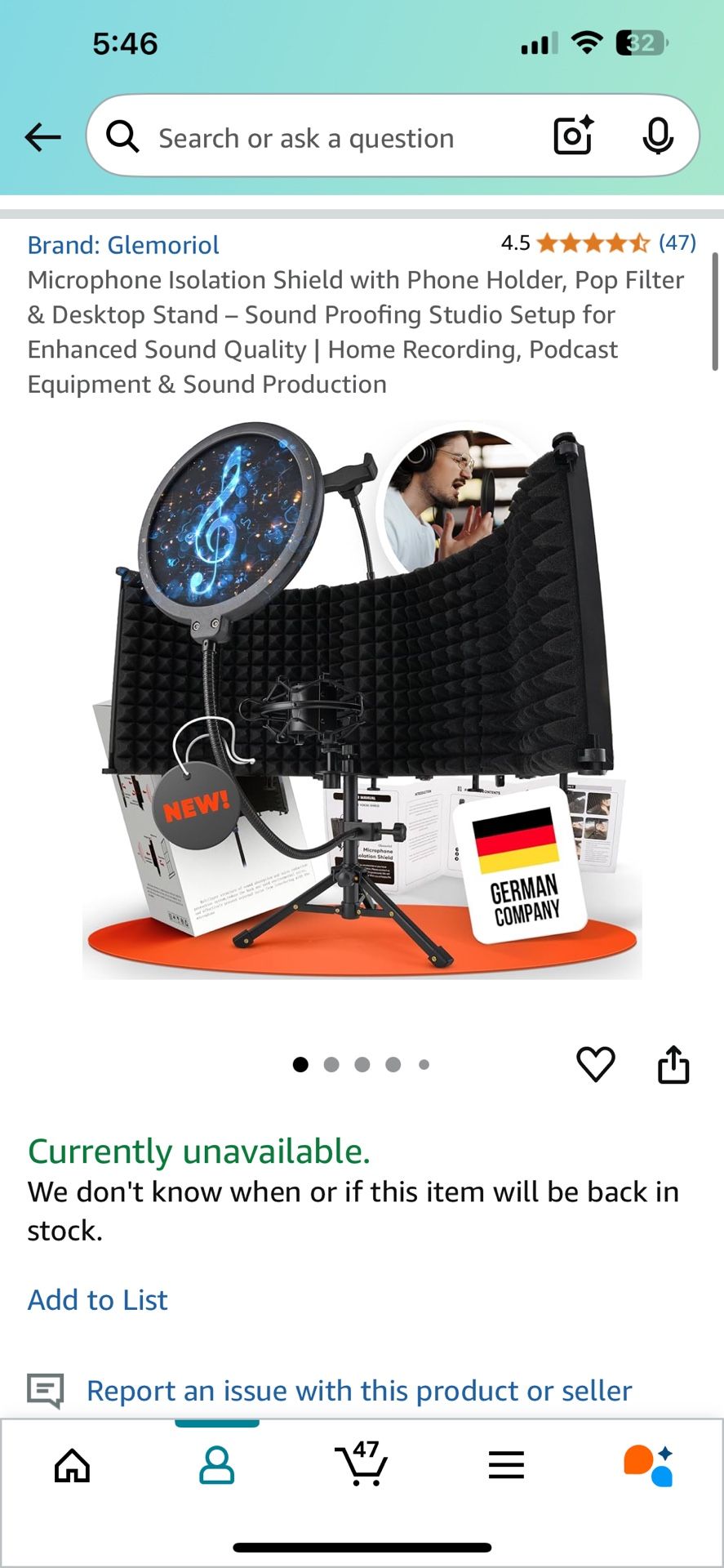This screenshot has width=724, height=1568.
Task: Jump to the second image dot
Action: point(331,1064)
